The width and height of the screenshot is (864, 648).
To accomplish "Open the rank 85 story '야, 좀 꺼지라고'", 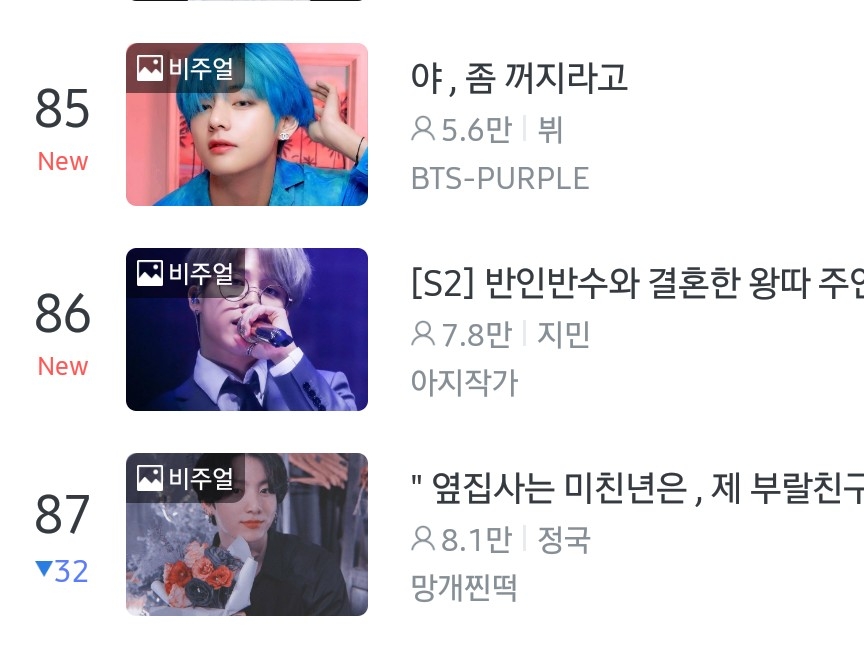I will click(519, 78).
